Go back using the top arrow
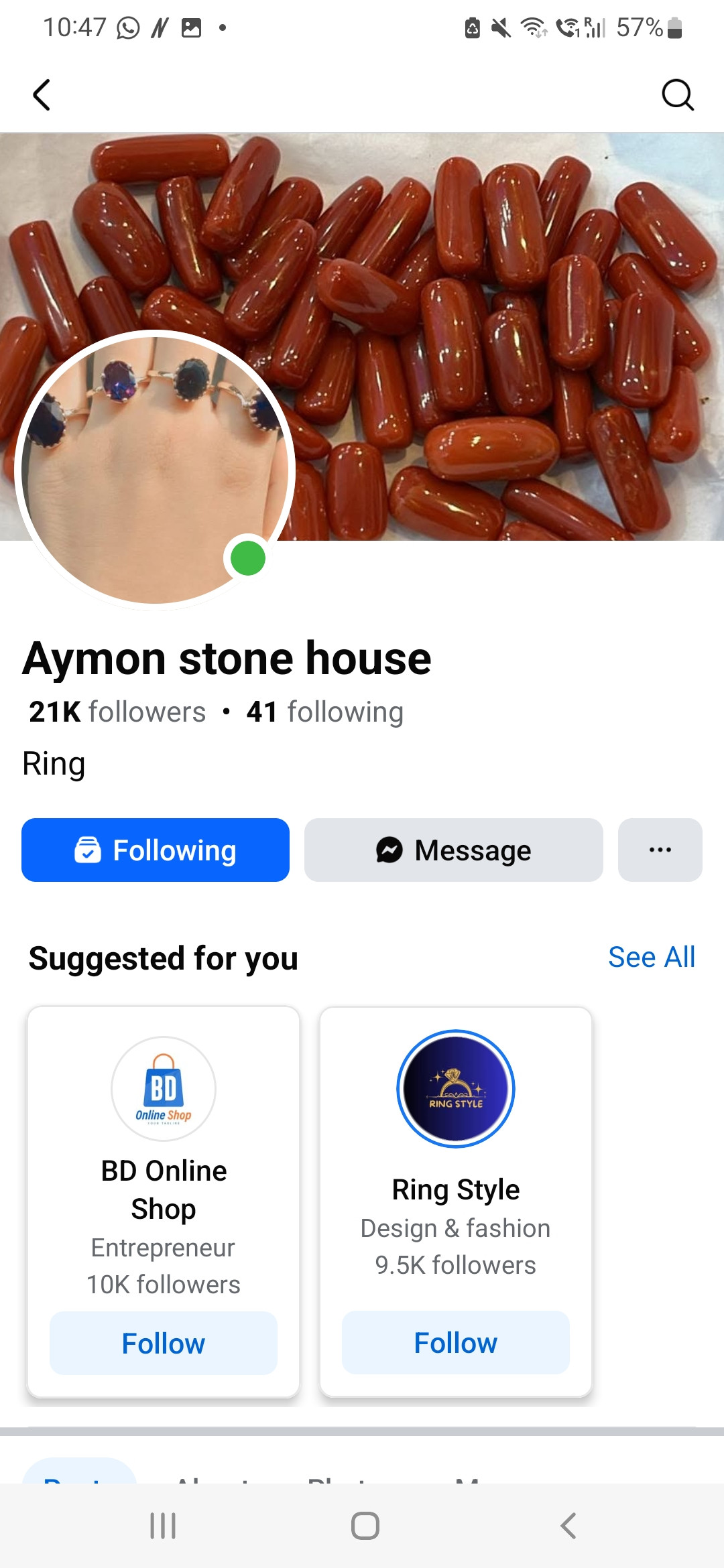 pyautogui.click(x=42, y=94)
